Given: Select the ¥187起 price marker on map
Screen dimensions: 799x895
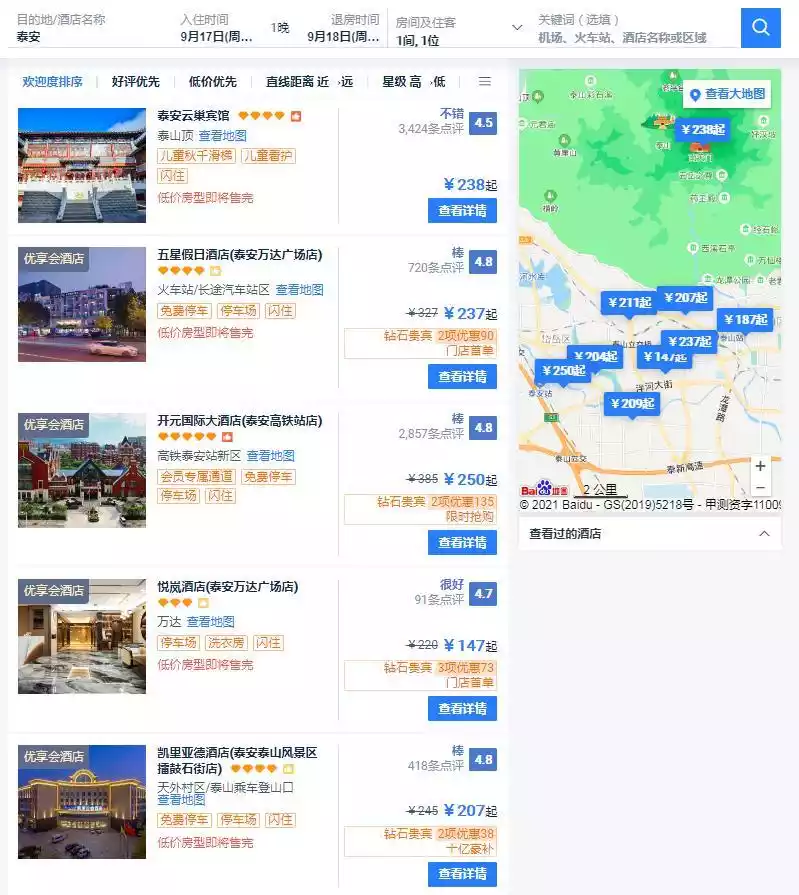Looking at the screenshot, I should pyautogui.click(x=745, y=320).
